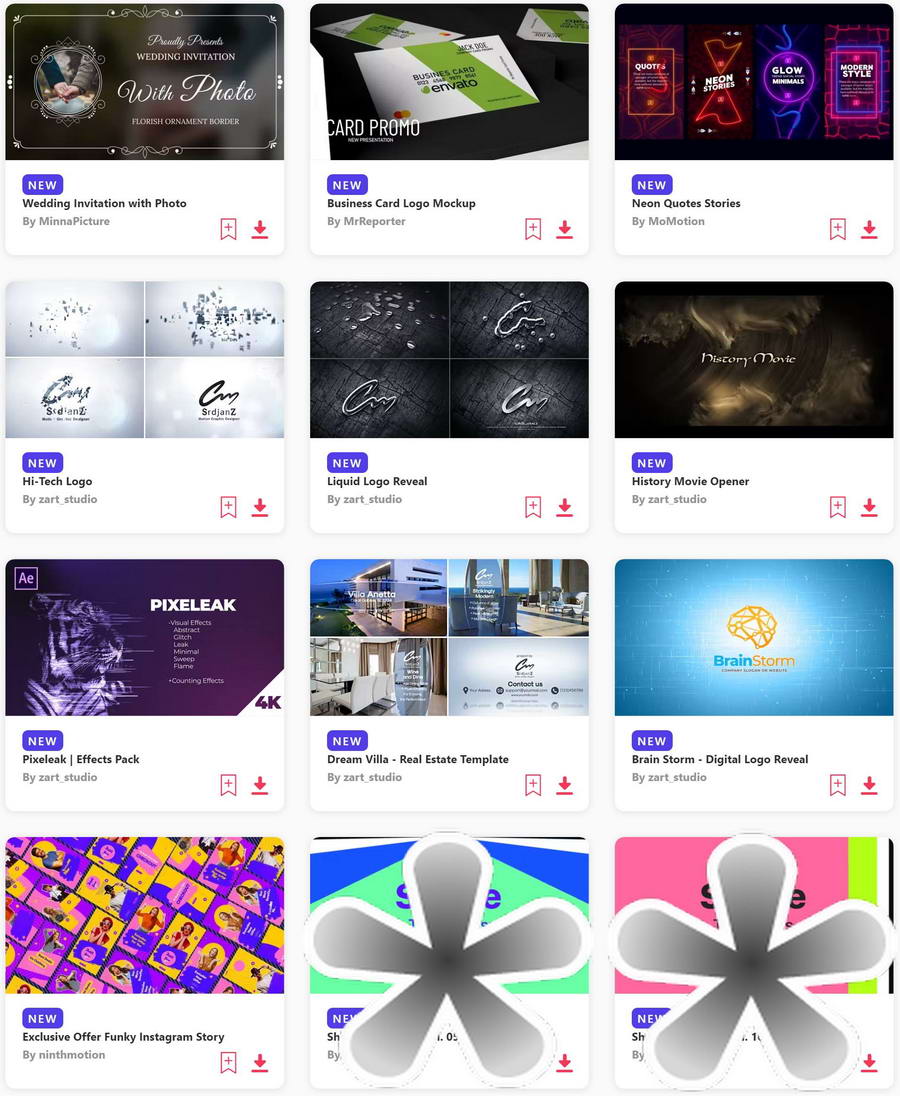Save Neon Quotes Stories to bookmarks
The width and height of the screenshot is (900, 1096).
point(837,229)
